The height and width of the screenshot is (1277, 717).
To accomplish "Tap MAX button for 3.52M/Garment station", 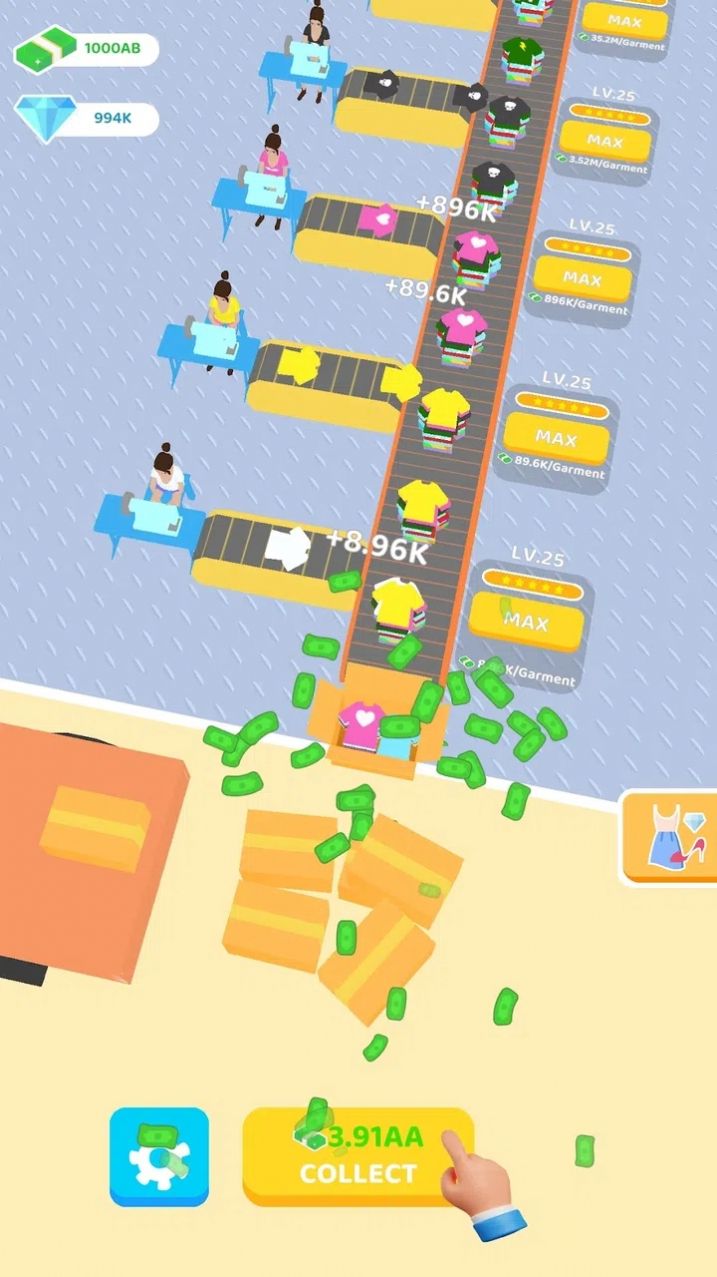I will (605, 139).
